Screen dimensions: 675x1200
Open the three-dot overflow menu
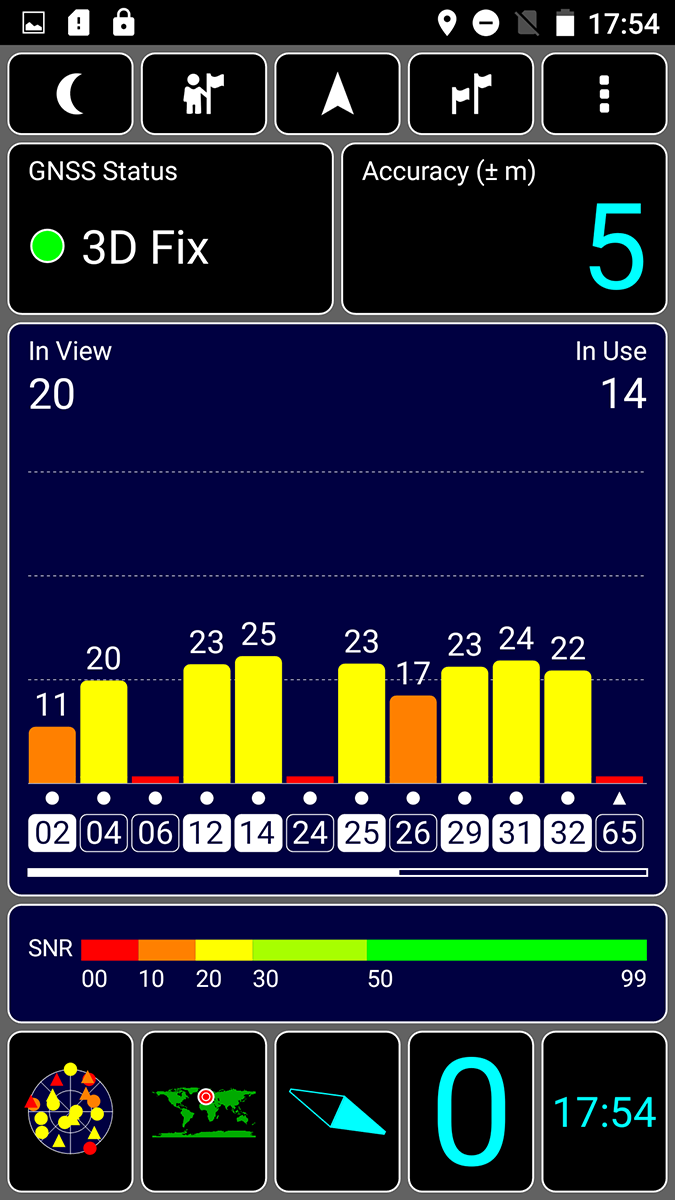(604, 94)
